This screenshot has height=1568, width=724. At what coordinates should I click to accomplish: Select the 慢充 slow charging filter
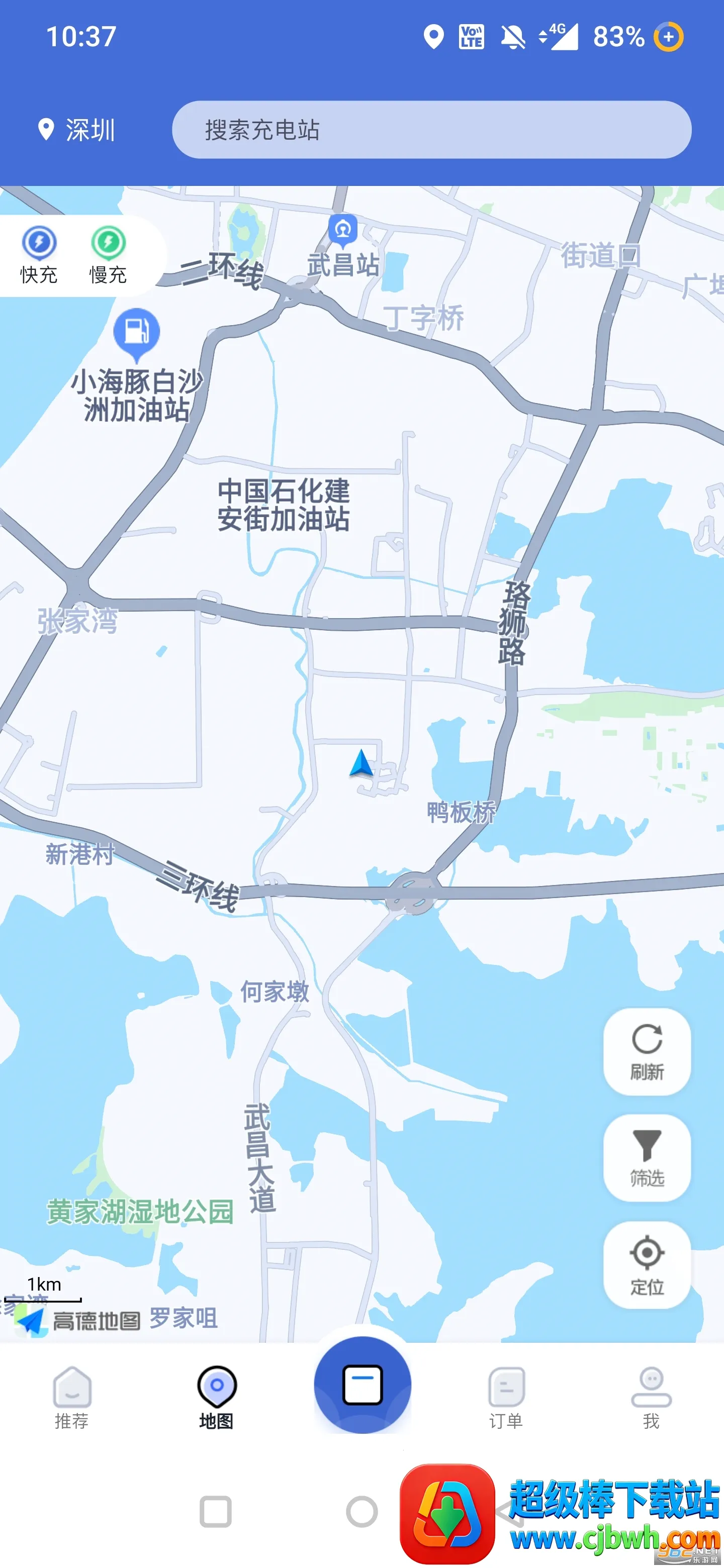point(109,255)
